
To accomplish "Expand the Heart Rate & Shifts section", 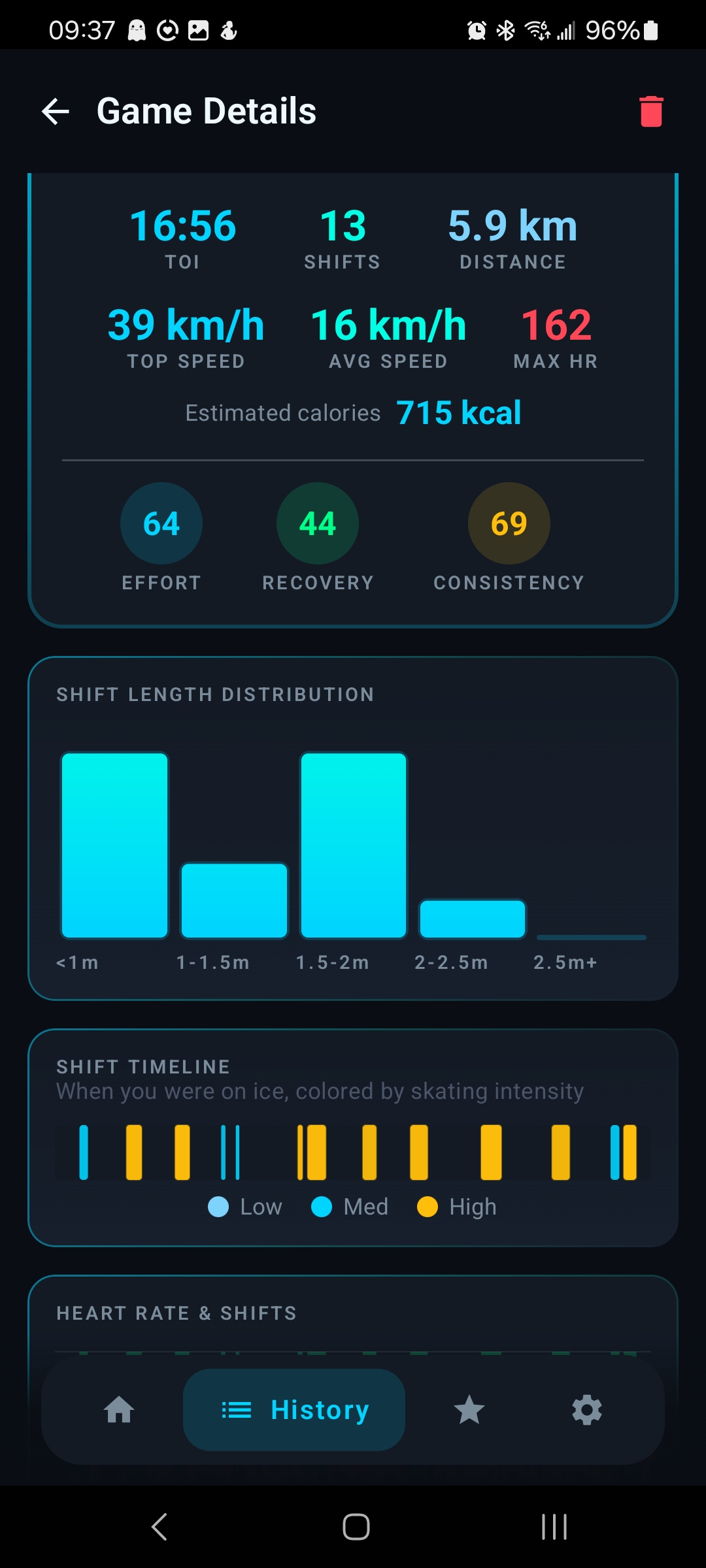I will (x=353, y=1313).
